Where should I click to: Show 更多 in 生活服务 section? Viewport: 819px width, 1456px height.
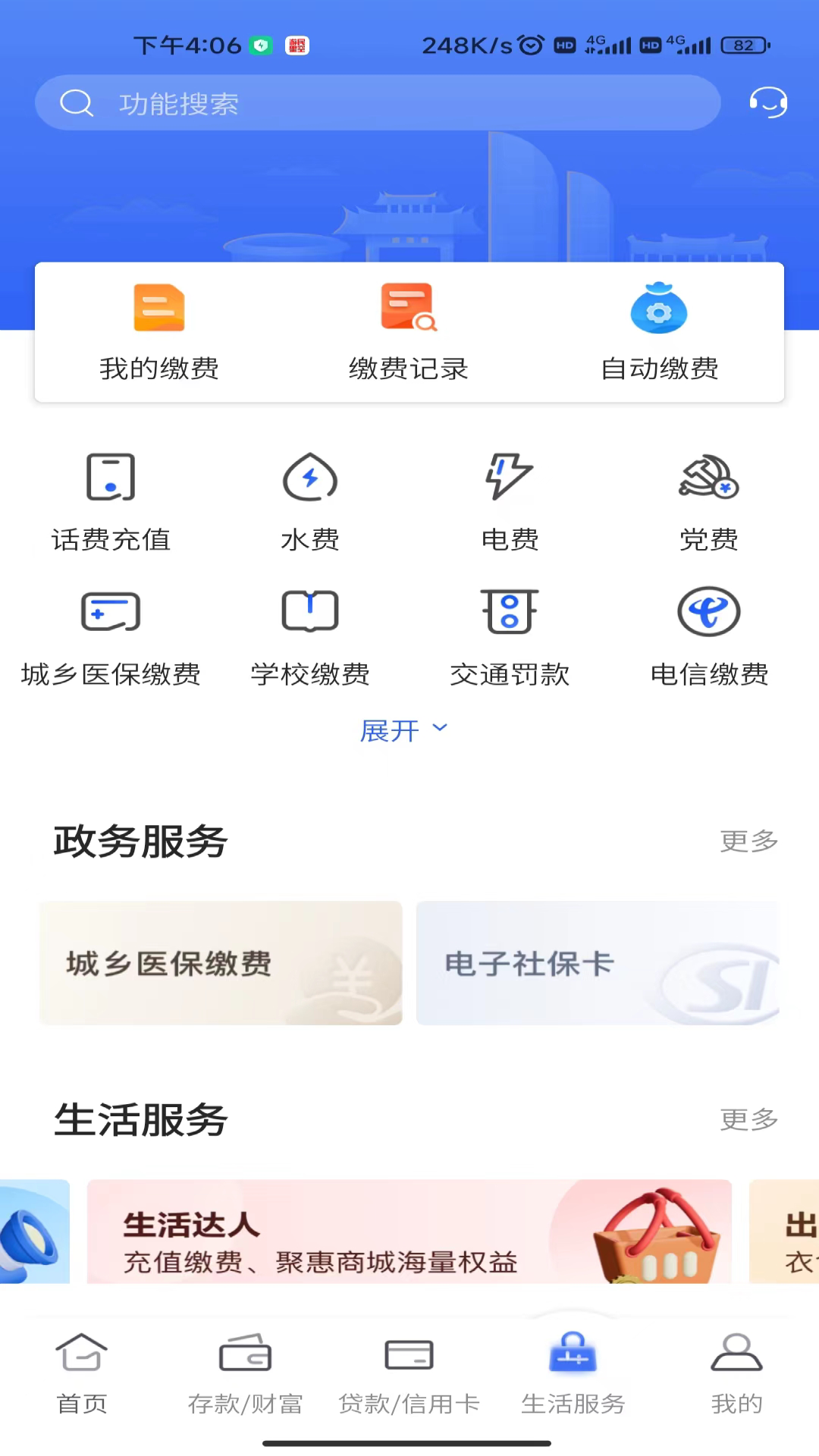coord(748,1119)
